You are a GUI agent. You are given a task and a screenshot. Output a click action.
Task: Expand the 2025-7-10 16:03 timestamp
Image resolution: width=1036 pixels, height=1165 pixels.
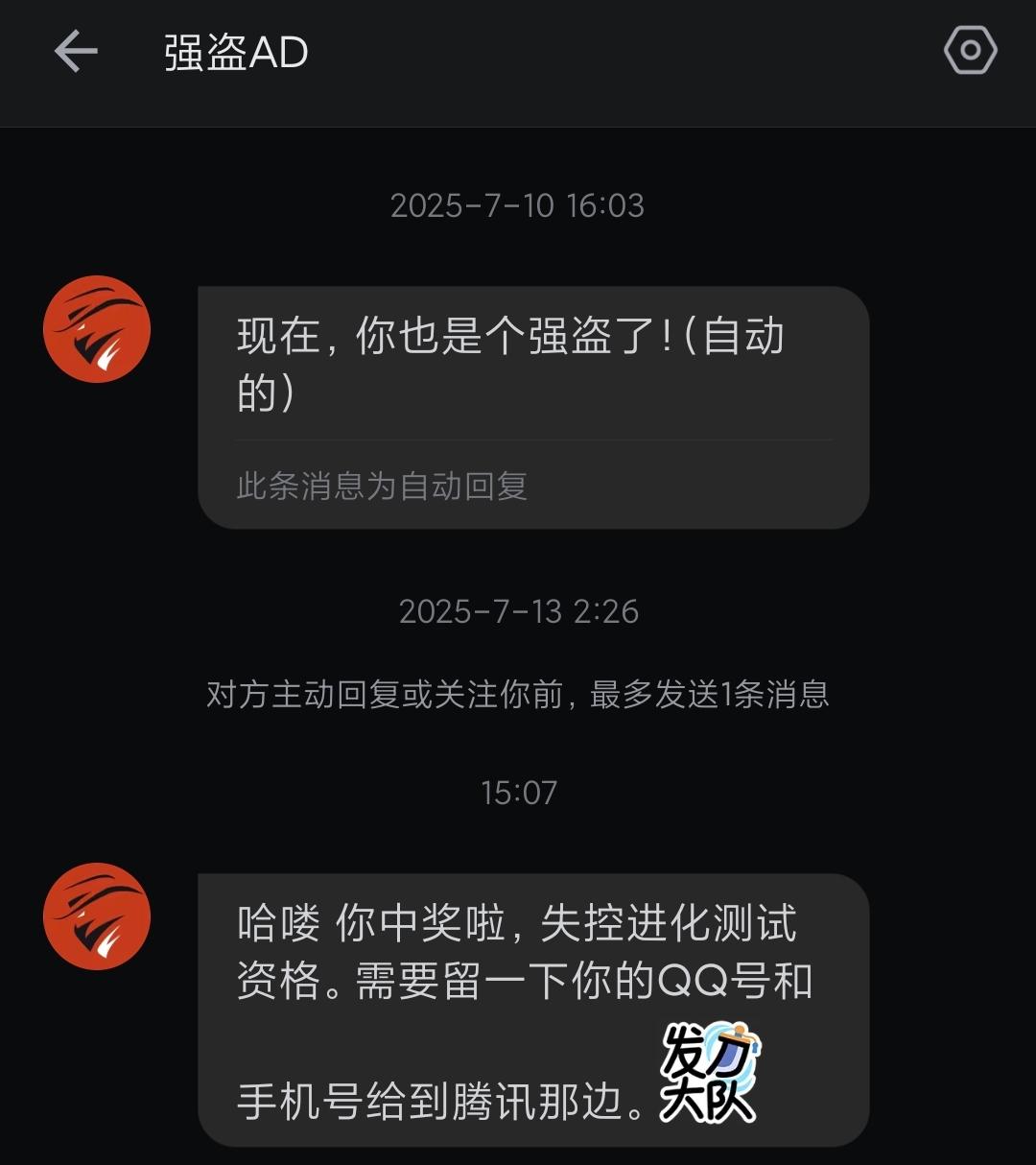click(518, 205)
